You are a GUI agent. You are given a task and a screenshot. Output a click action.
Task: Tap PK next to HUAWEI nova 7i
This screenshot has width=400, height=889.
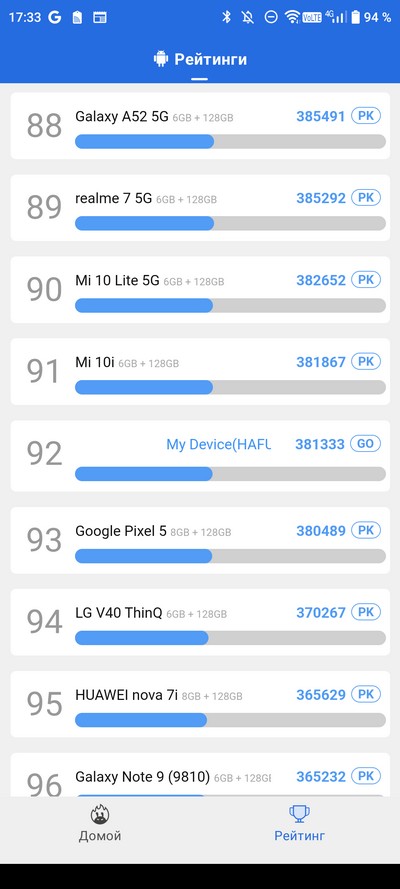(x=366, y=694)
